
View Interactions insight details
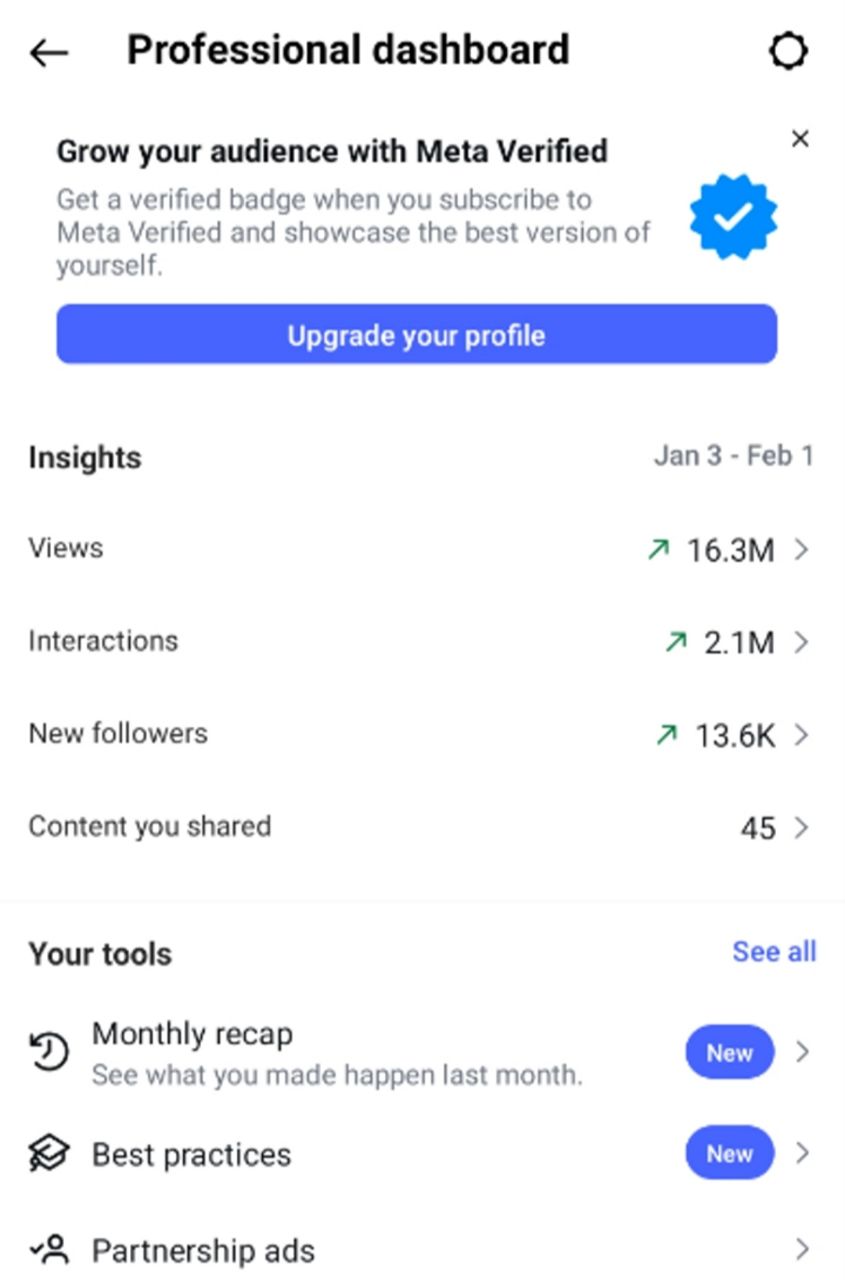coord(420,642)
